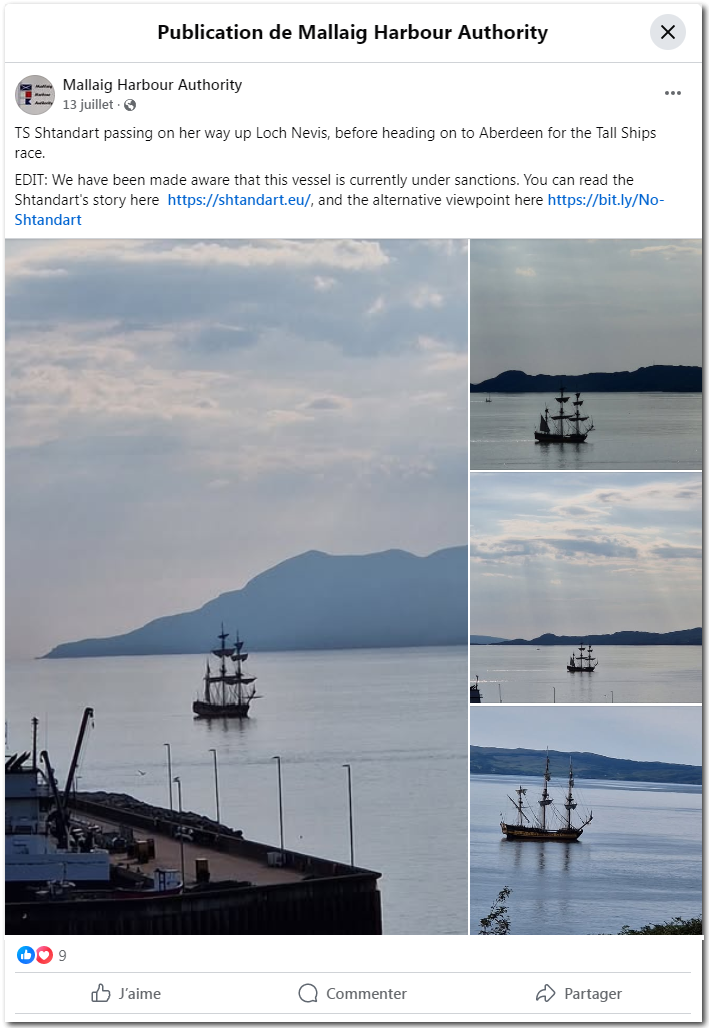This screenshot has width=709, height=1028.
Task: Open the post options three-dot menu
Action: pos(673,93)
